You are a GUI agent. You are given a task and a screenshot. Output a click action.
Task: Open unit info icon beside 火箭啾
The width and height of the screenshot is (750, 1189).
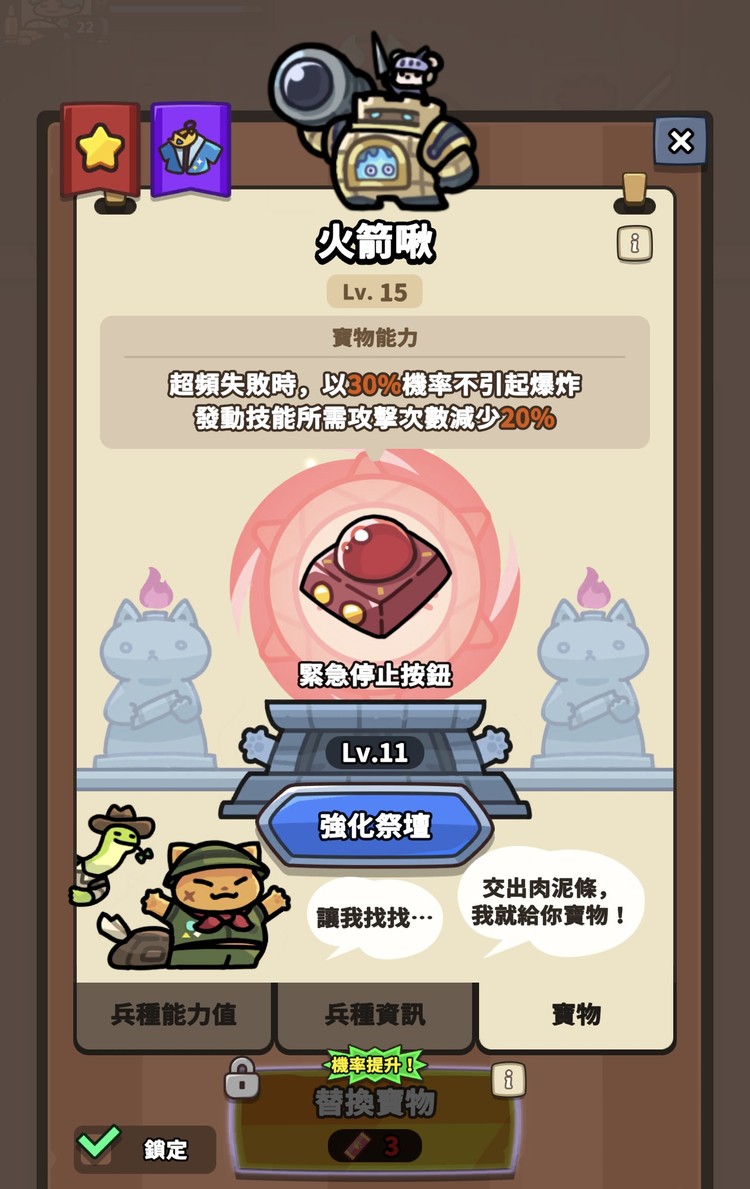[634, 243]
